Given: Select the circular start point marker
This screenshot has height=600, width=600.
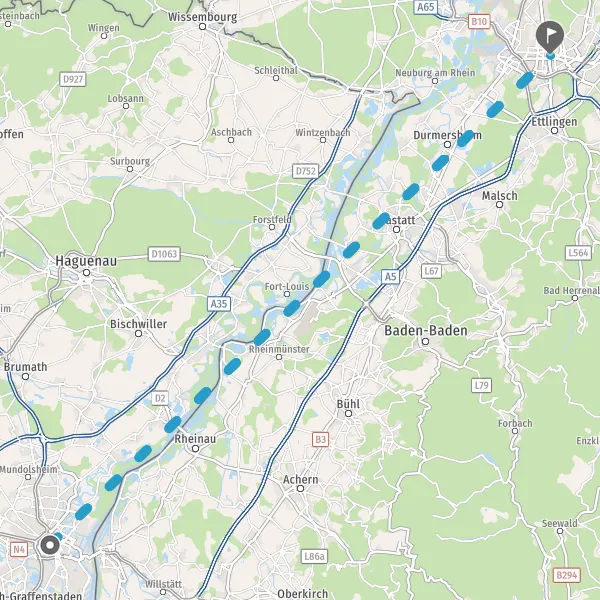Looking at the screenshot, I should pyautogui.click(x=50, y=545).
